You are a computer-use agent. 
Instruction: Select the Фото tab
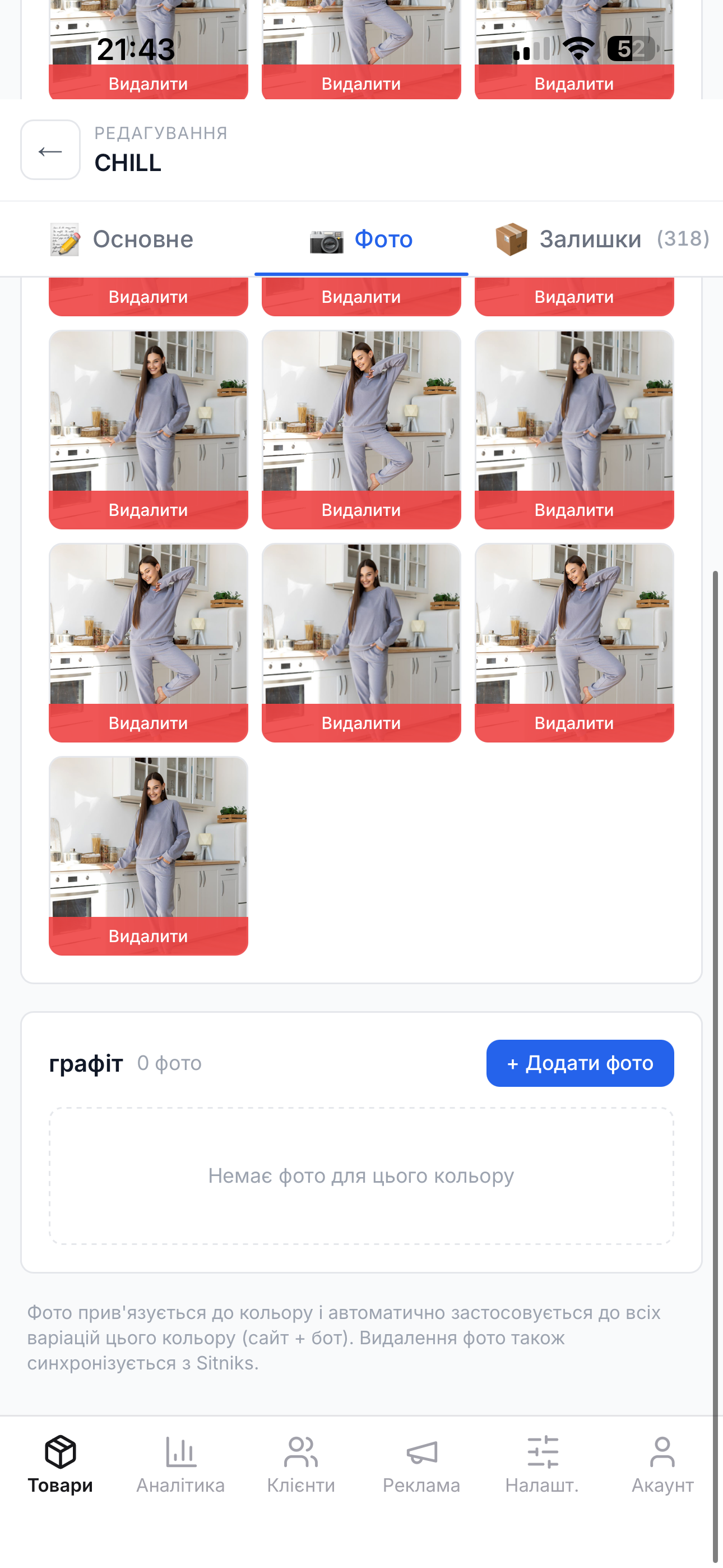(361, 239)
